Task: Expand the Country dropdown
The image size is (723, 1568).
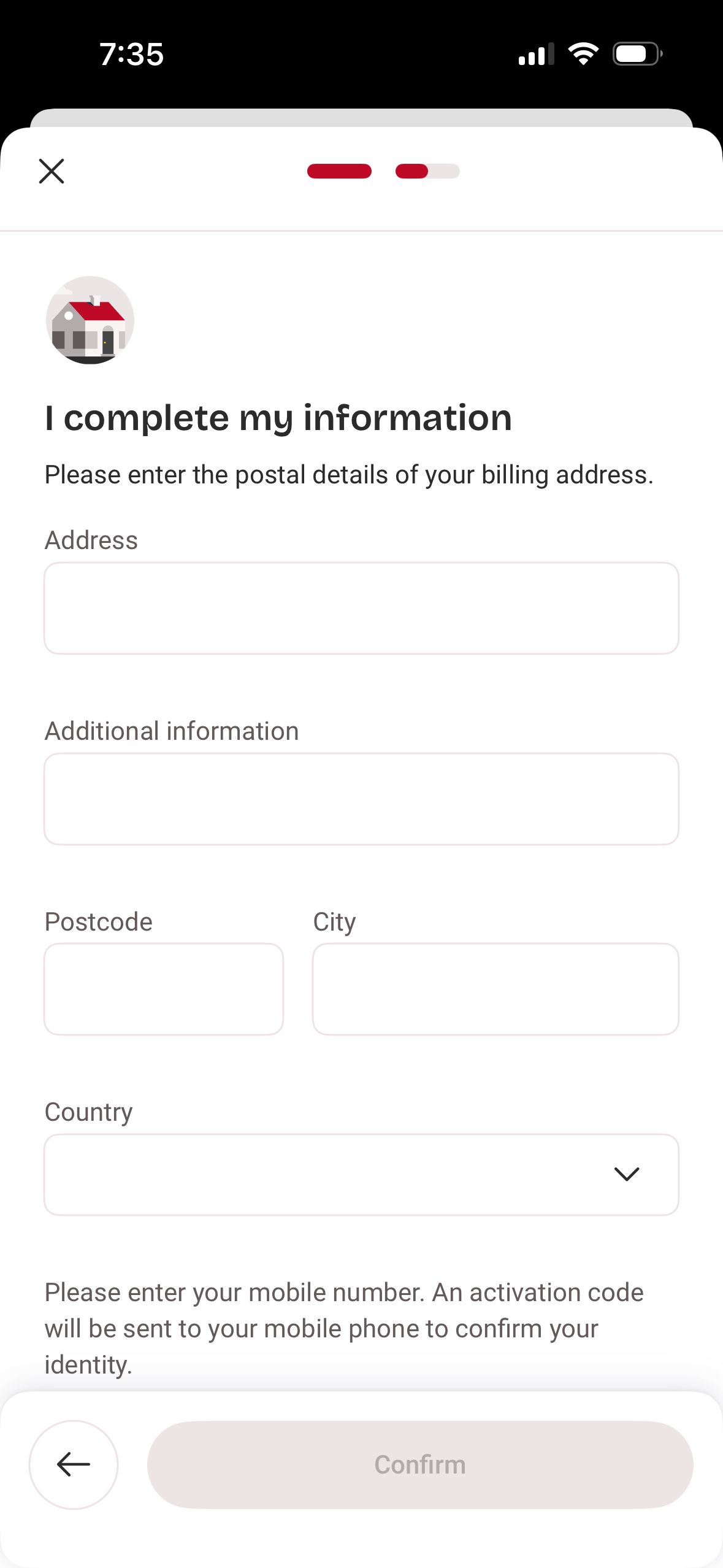Action: click(x=361, y=1174)
